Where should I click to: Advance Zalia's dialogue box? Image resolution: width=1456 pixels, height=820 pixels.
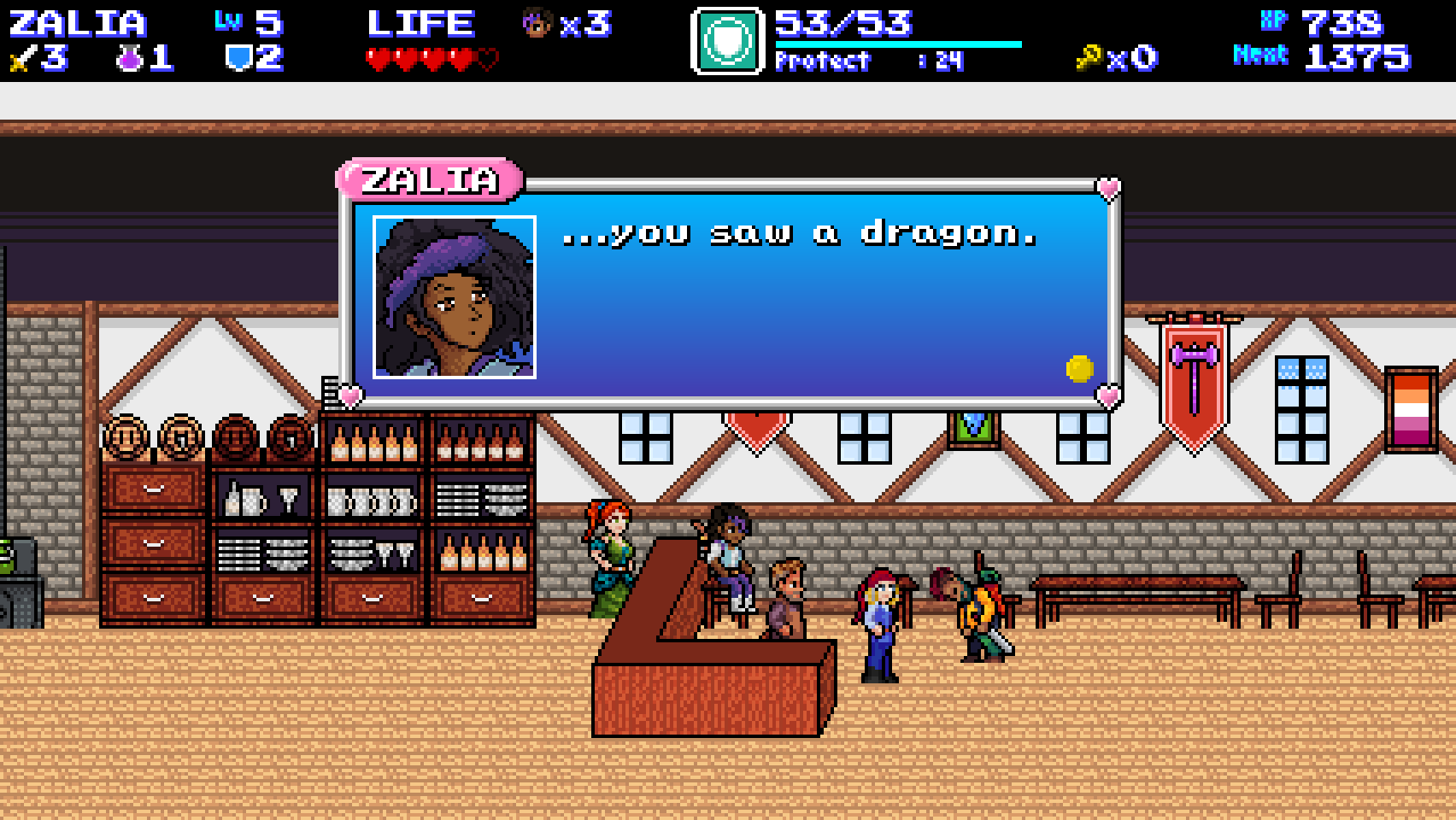point(1079,368)
